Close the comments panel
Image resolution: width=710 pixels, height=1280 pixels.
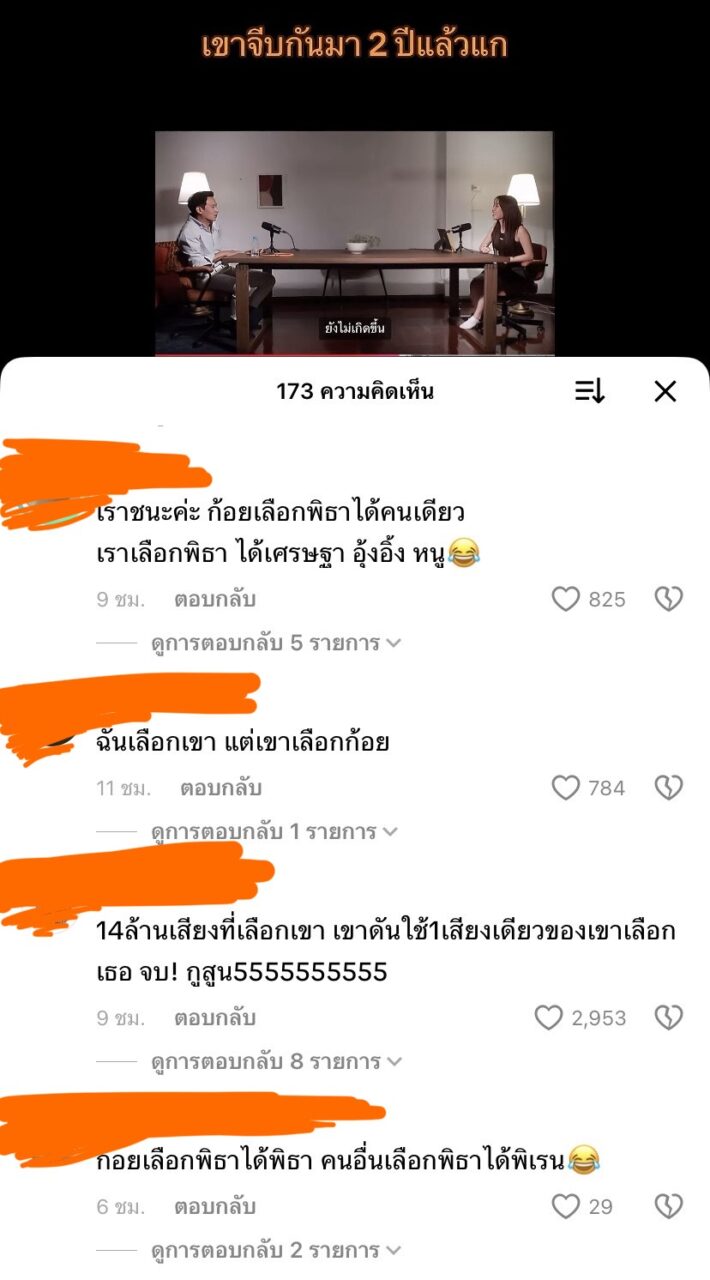[x=665, y=391]
